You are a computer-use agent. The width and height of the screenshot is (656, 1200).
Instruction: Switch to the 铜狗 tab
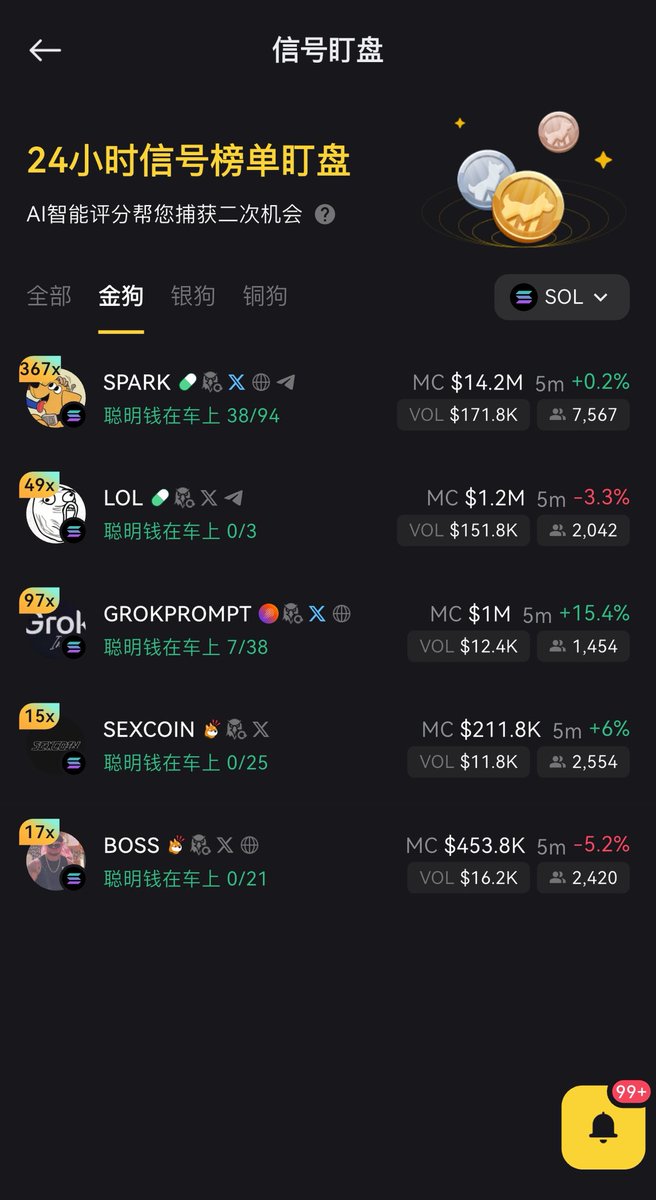tap(265, 296)
